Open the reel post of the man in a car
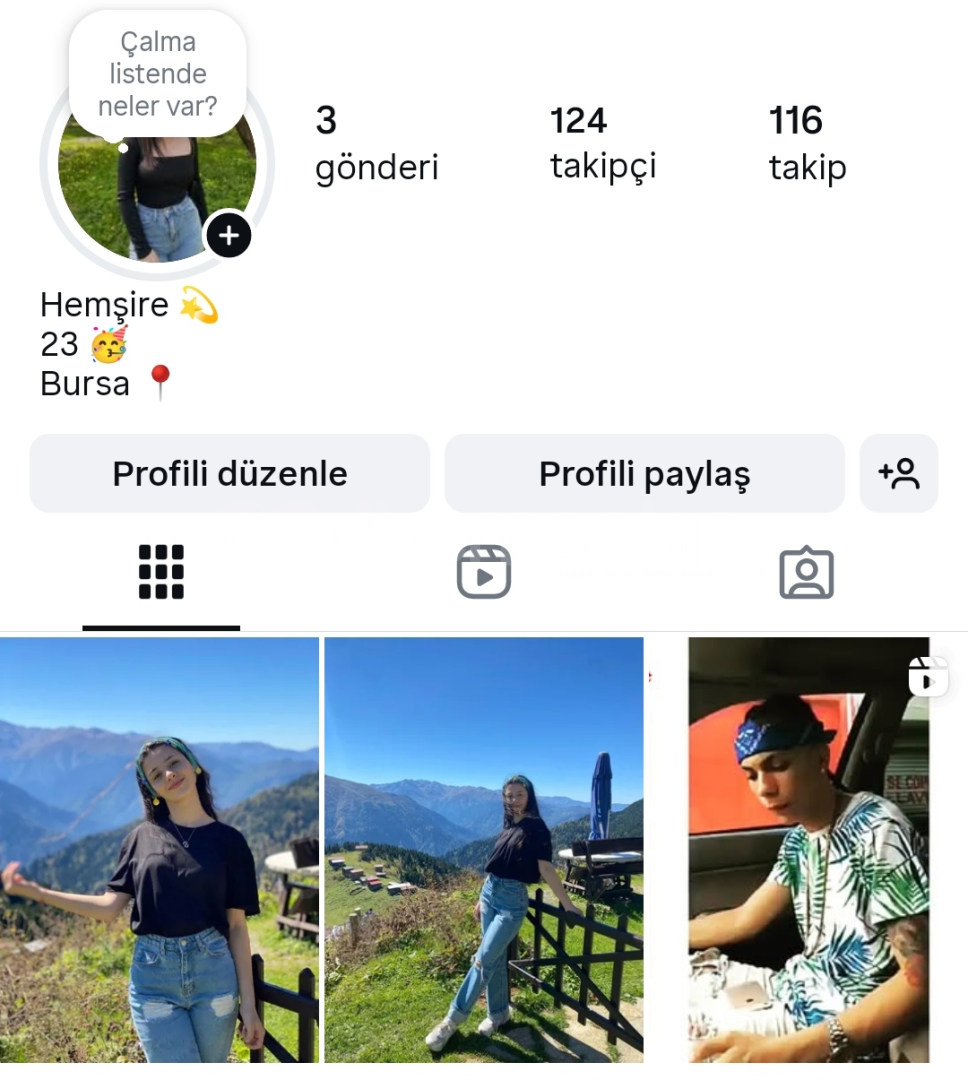This screenshot has width=968, height=1080. (808, 850)
